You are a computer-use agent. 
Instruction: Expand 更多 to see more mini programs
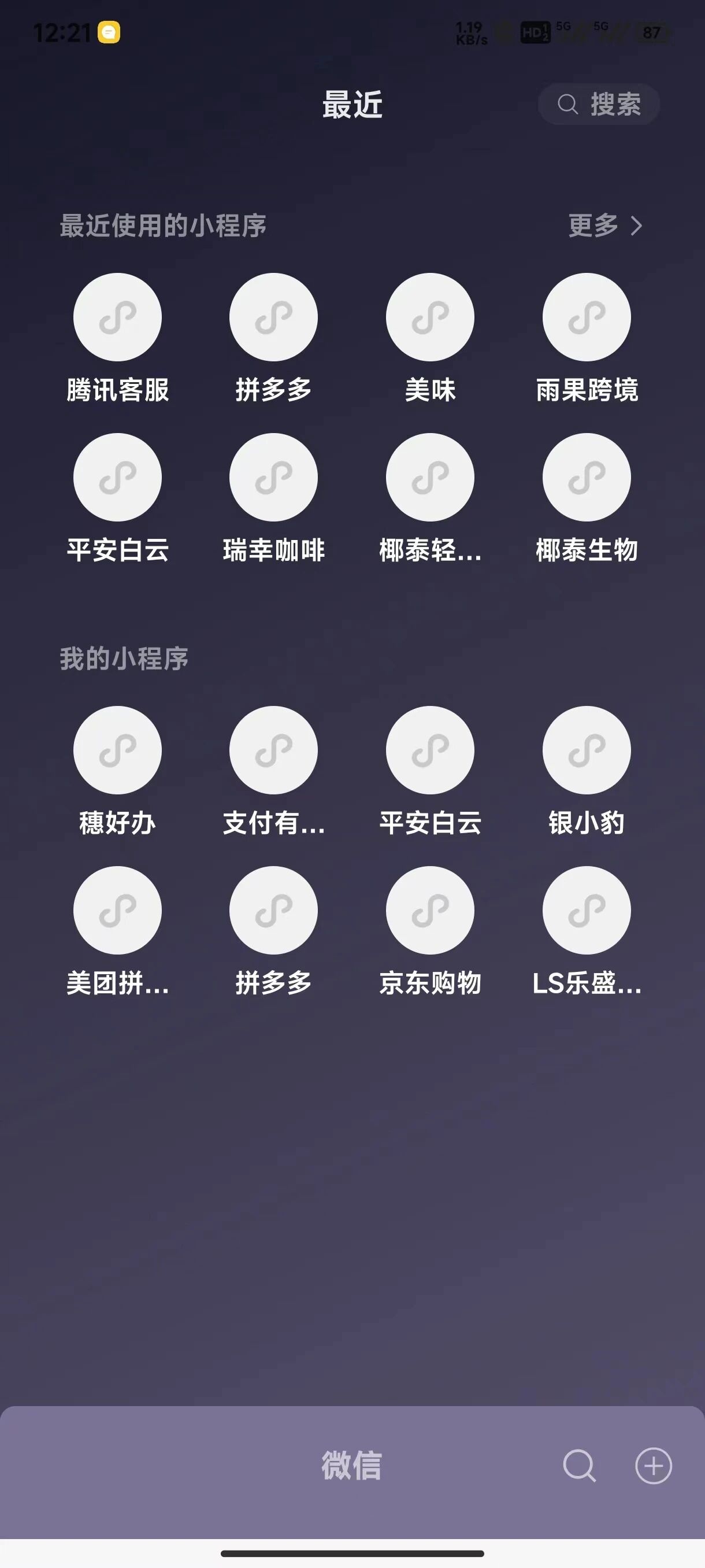coord(606,226)
